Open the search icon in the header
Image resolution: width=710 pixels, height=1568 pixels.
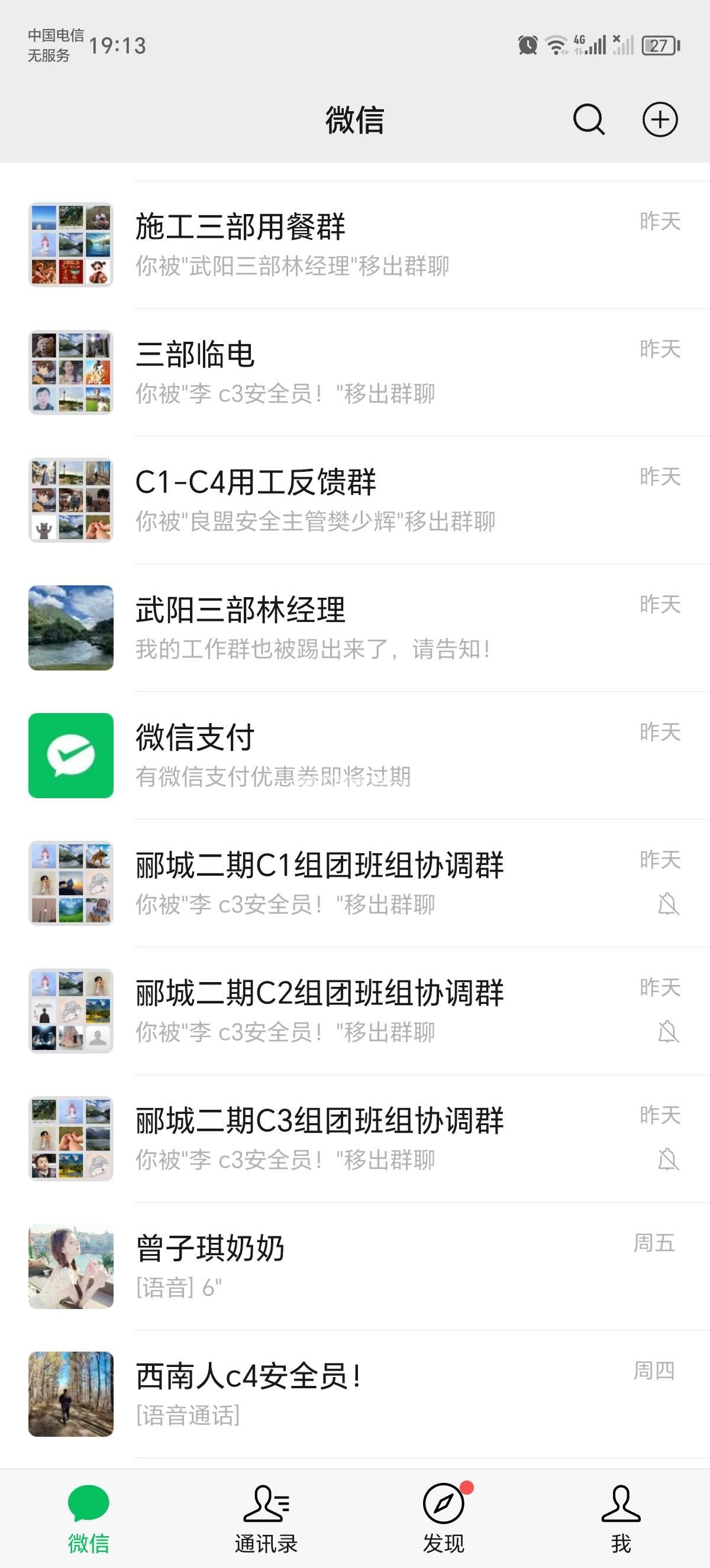[588, 119]
